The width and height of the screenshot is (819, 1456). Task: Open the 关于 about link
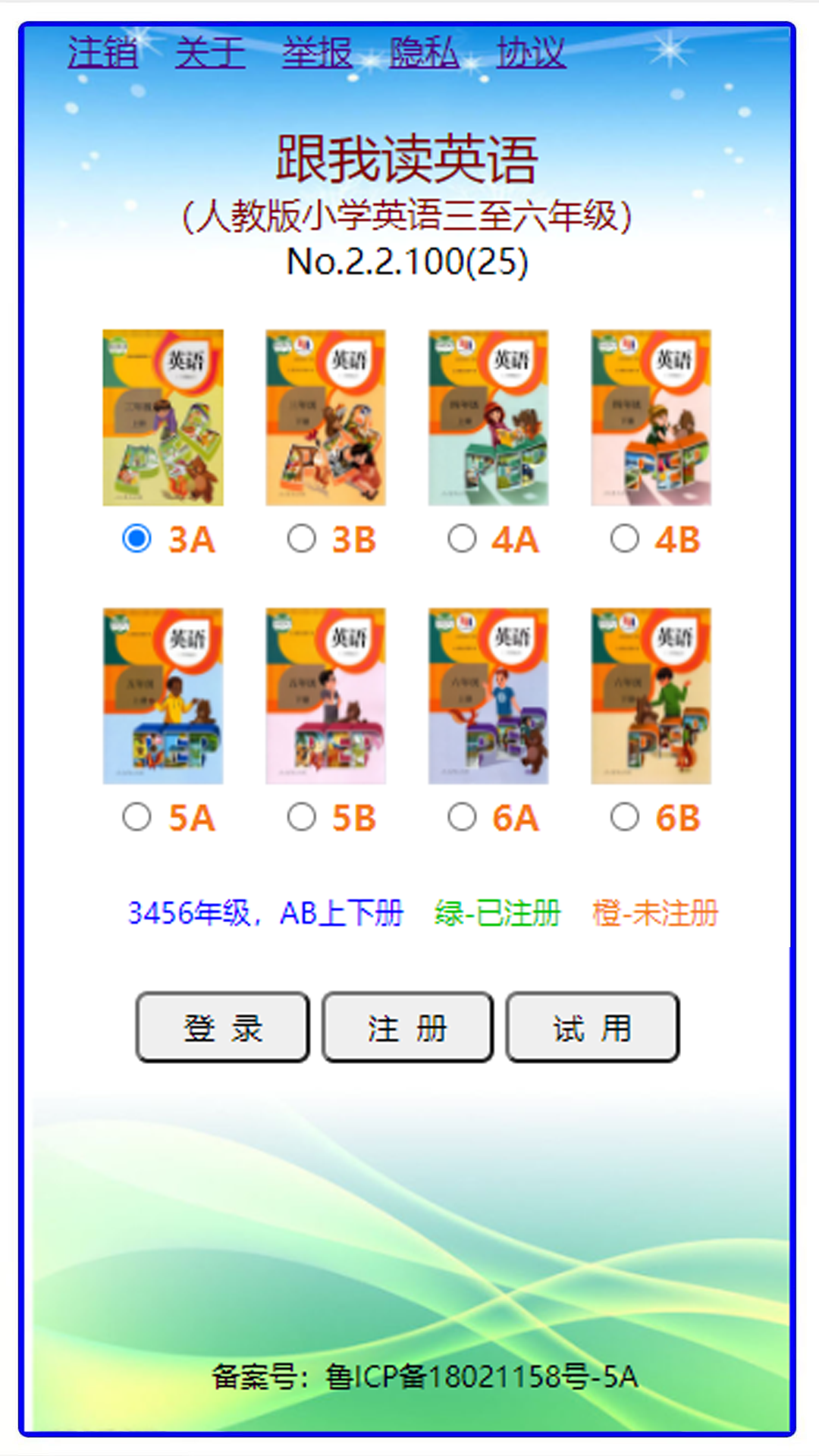click(210, 53)
